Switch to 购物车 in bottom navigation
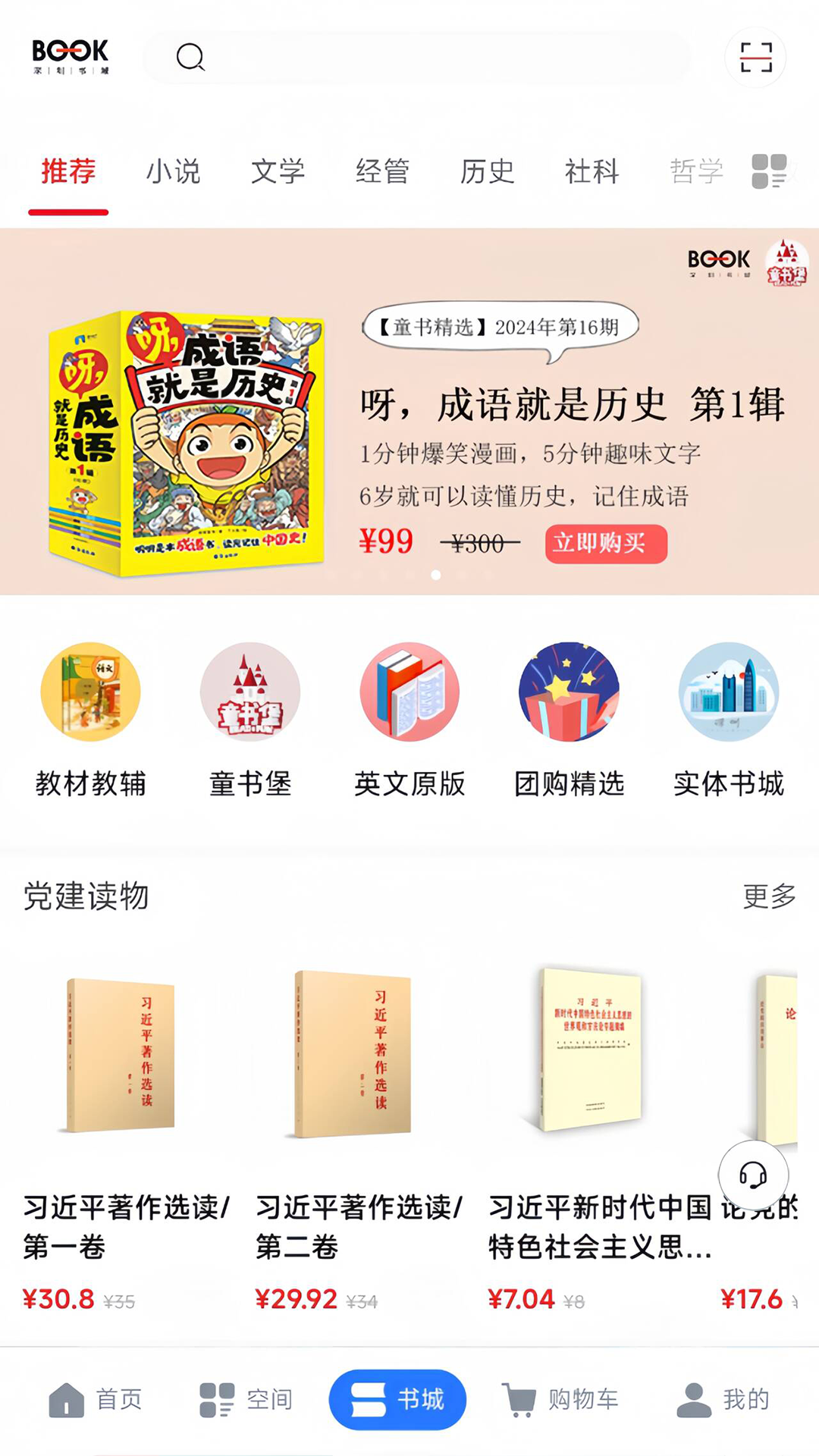The width and height of the screenshot is (819, 1456). tap(560, 1399)
